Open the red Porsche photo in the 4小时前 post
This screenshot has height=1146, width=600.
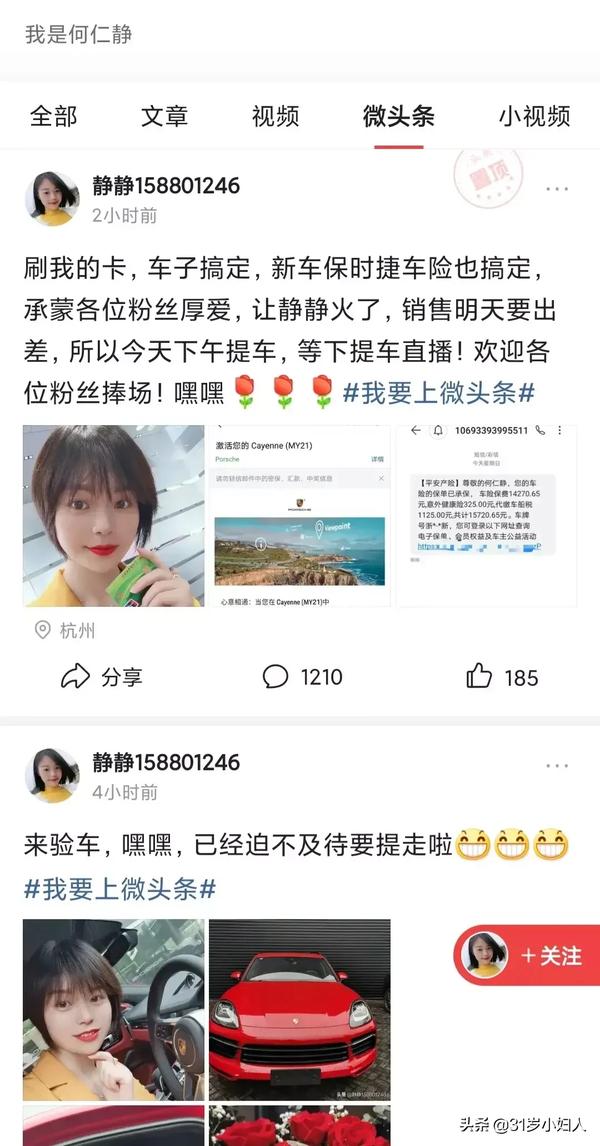(299, 1008)
